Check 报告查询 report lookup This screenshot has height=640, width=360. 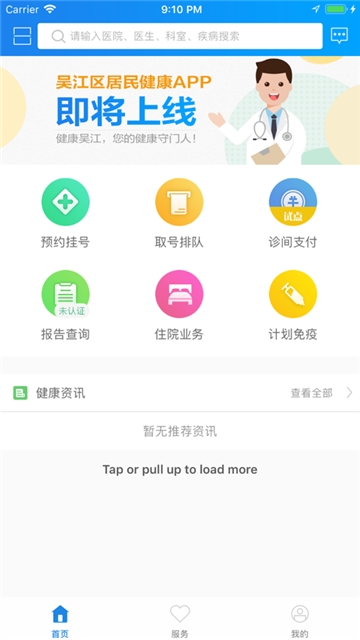click(x=65, y=305)
